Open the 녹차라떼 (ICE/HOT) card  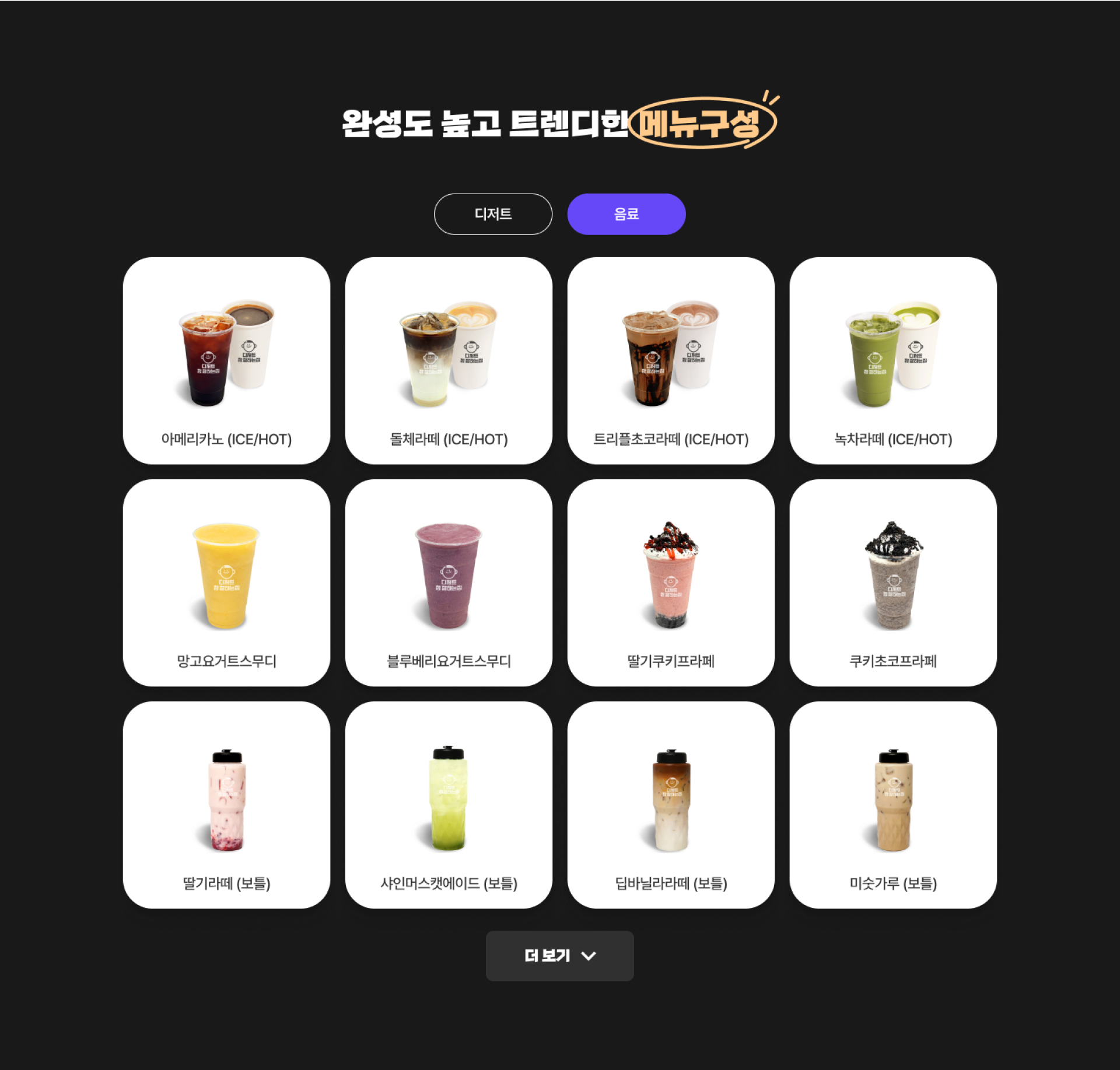[892, 360]
